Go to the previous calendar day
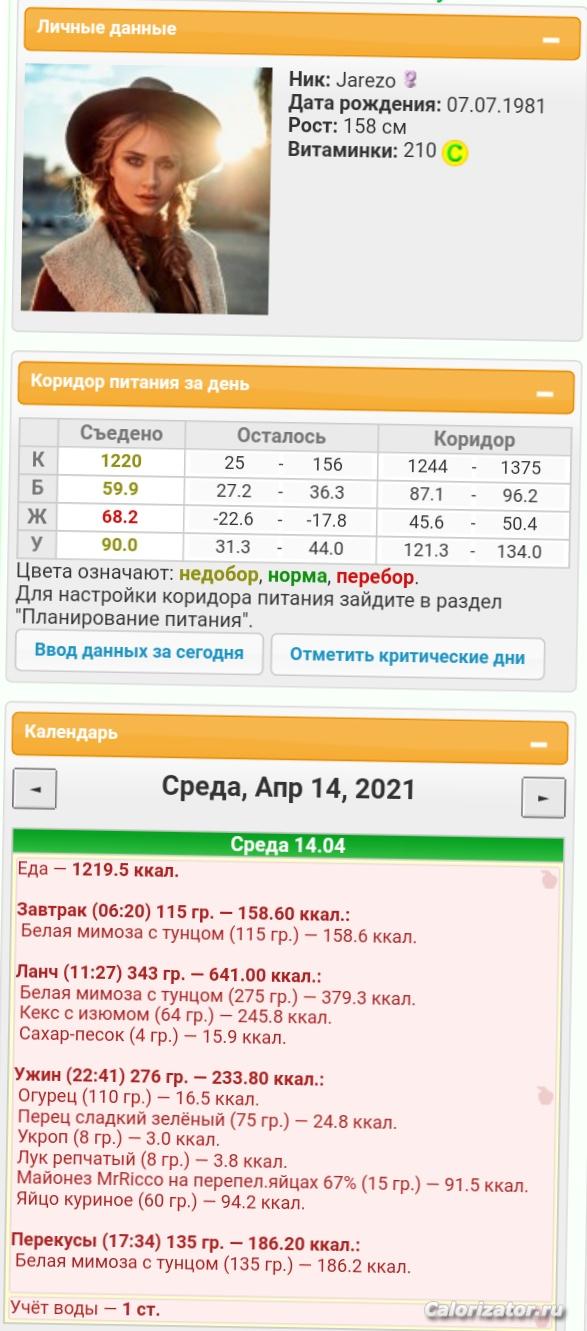This screenshot has height=1331, width=587. pyautogui.click(x=35, y=790)
